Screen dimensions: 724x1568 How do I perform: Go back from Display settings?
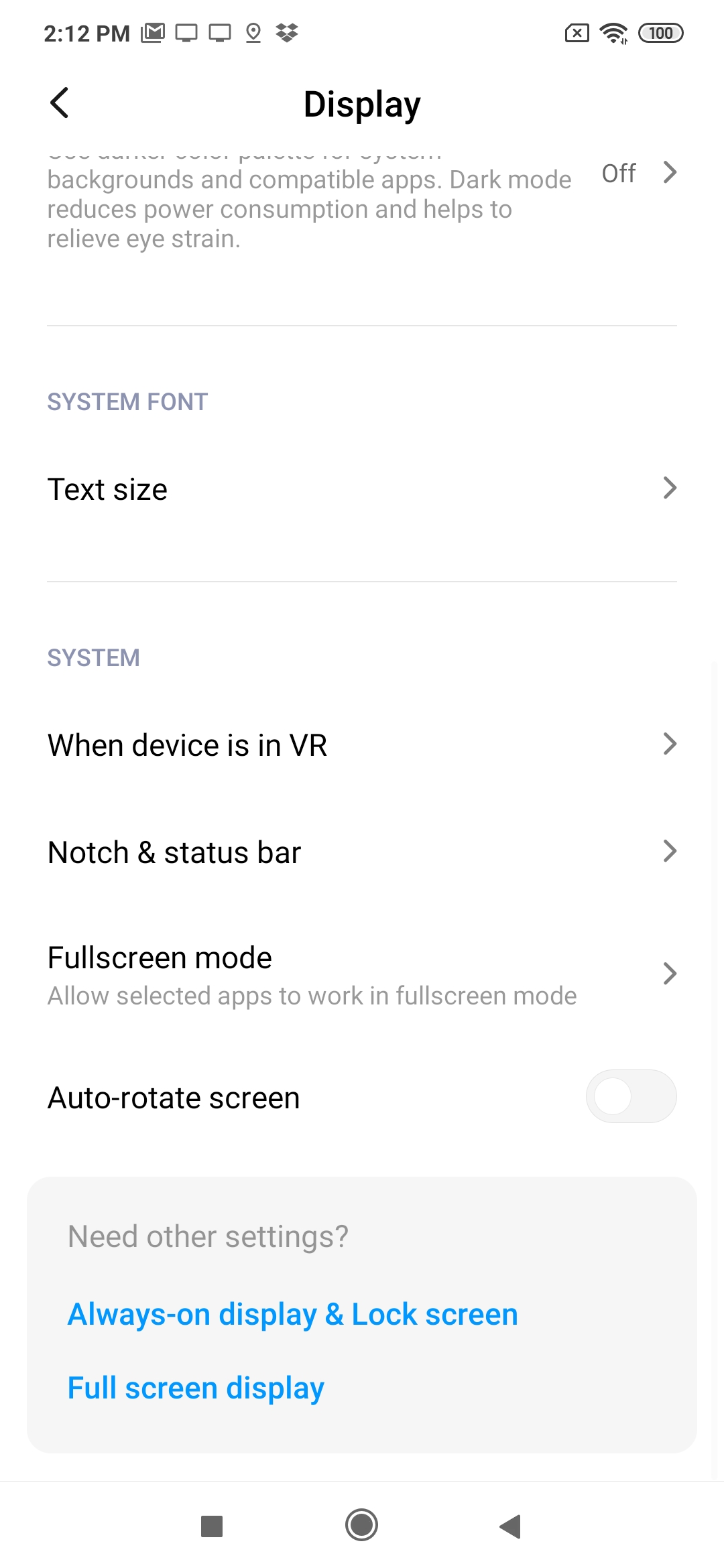(x=60, y=103)
